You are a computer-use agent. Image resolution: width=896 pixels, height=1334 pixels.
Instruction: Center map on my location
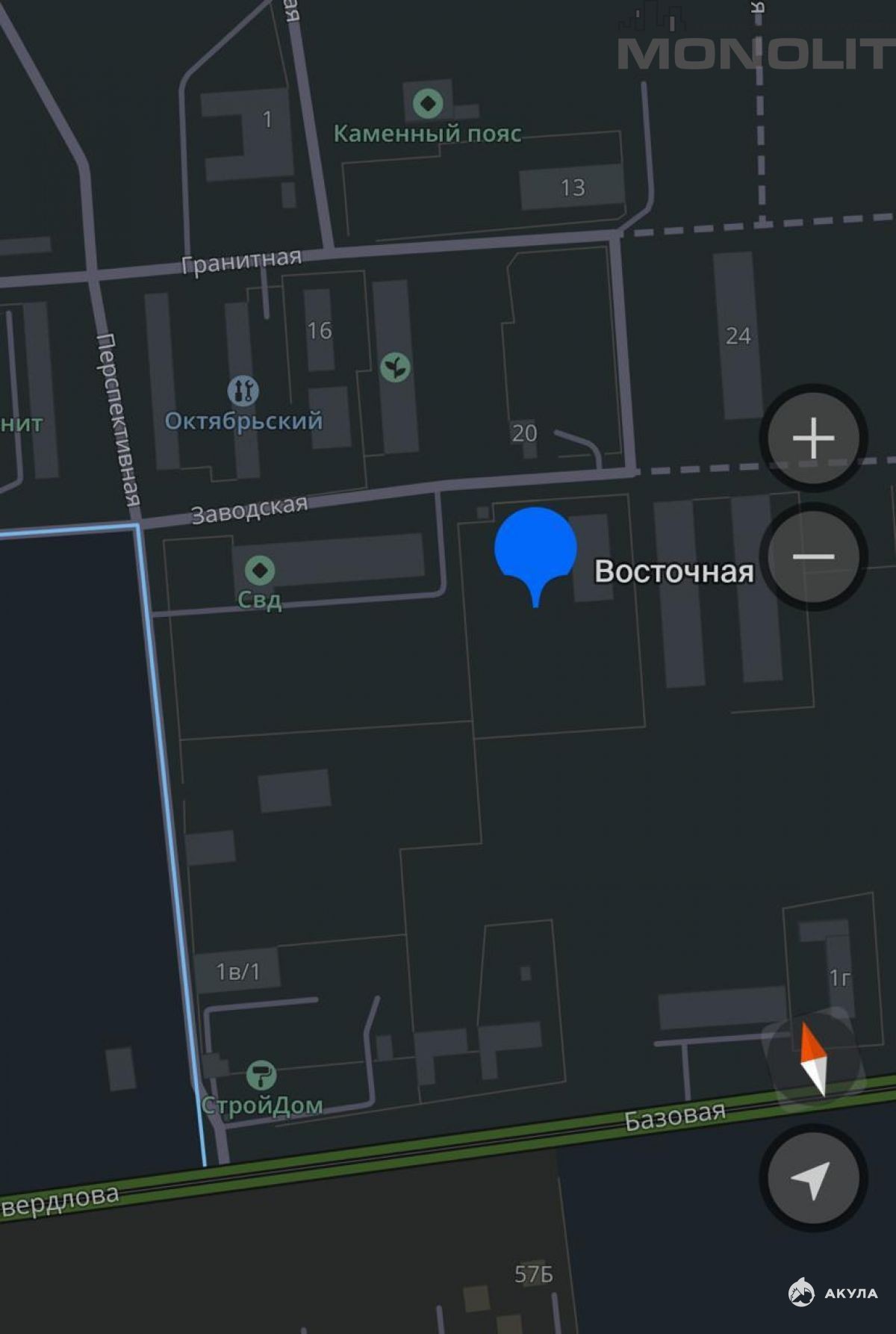point(813,1178)
